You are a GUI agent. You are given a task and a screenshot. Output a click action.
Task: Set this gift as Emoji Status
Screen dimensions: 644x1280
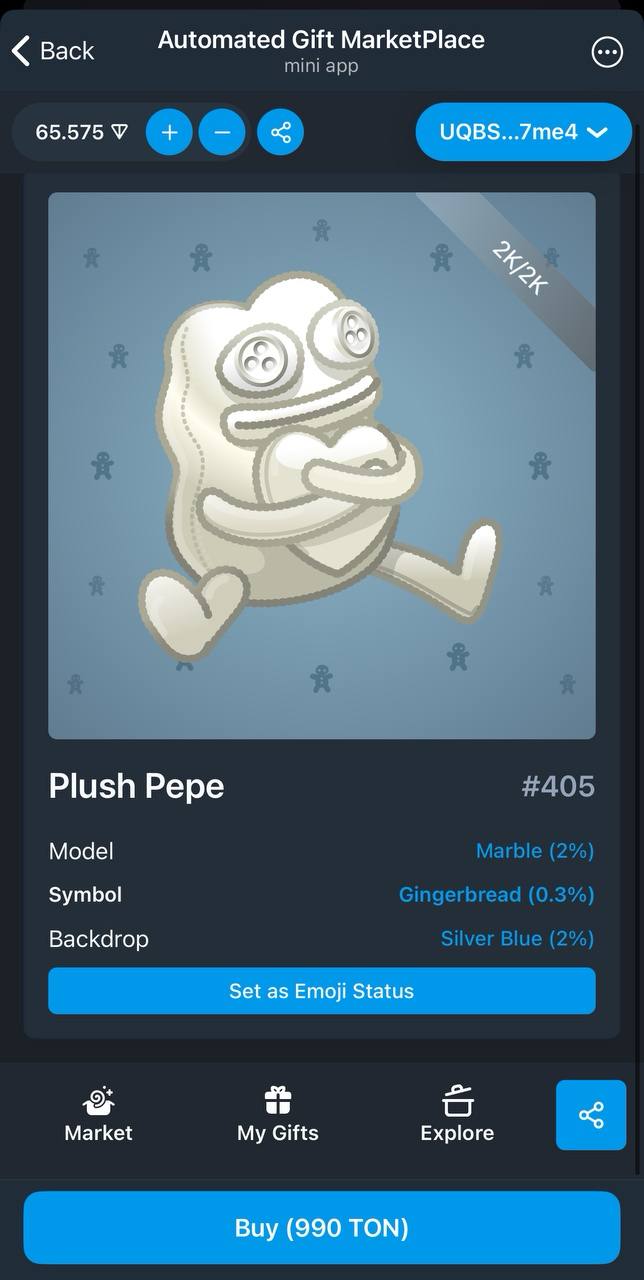321,991
